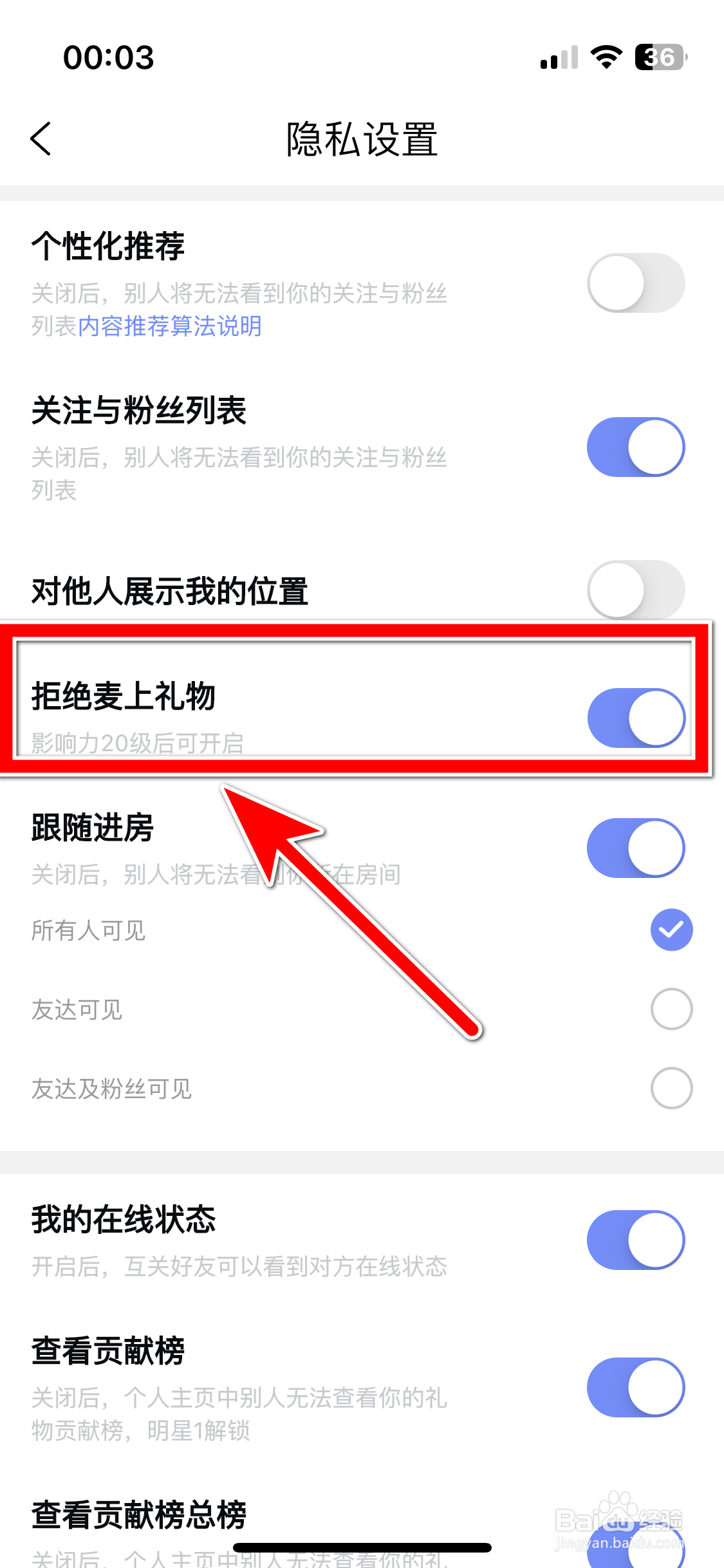Disable the 跟随进房 toggle
Viewport: 724px width, 1568px height.
pyautogui.click(x=635, y=848)
